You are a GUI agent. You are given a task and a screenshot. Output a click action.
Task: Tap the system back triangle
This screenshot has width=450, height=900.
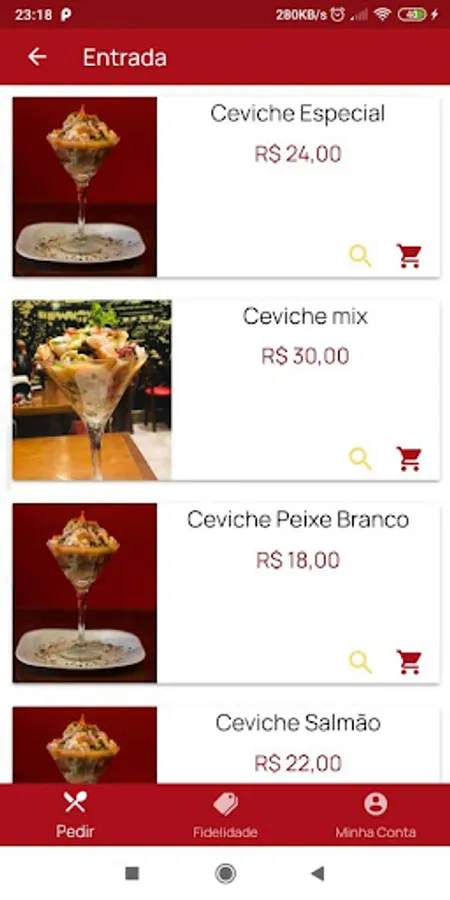[x=317, y=874]
